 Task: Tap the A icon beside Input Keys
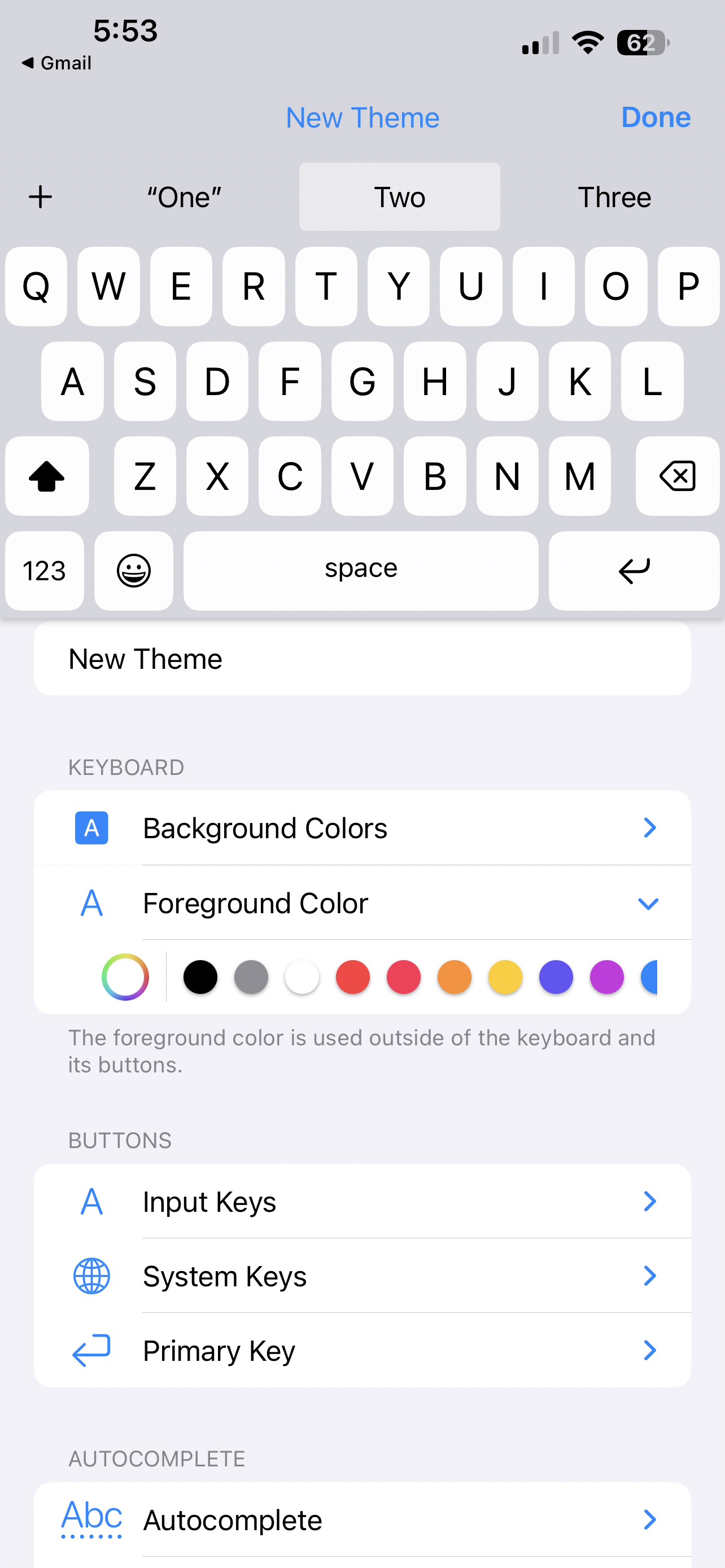pyautogui.click(x=91, y=1201)
